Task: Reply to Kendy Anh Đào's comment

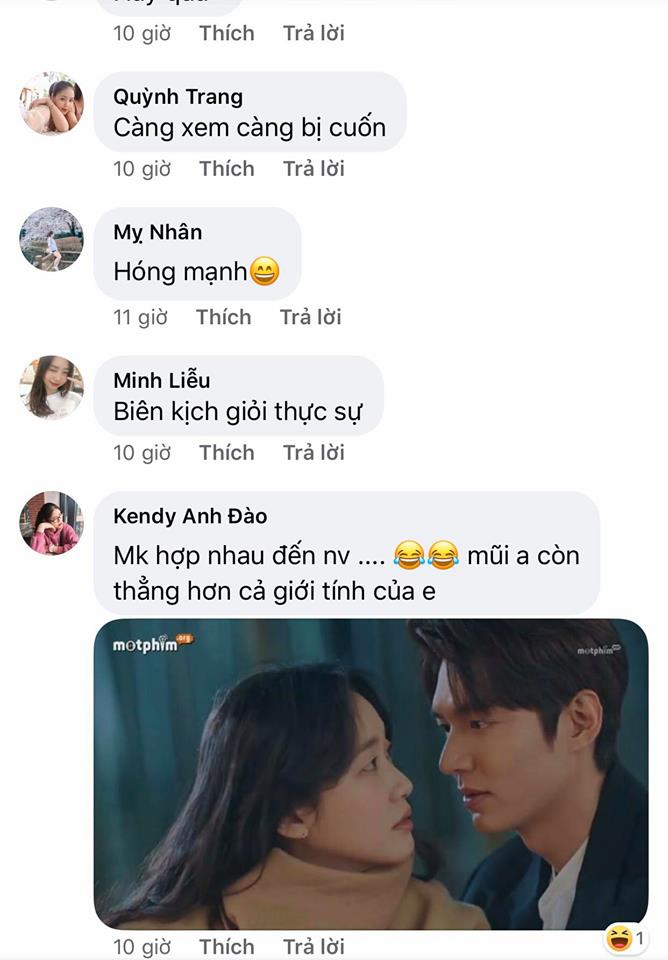Action: [313, 946]
